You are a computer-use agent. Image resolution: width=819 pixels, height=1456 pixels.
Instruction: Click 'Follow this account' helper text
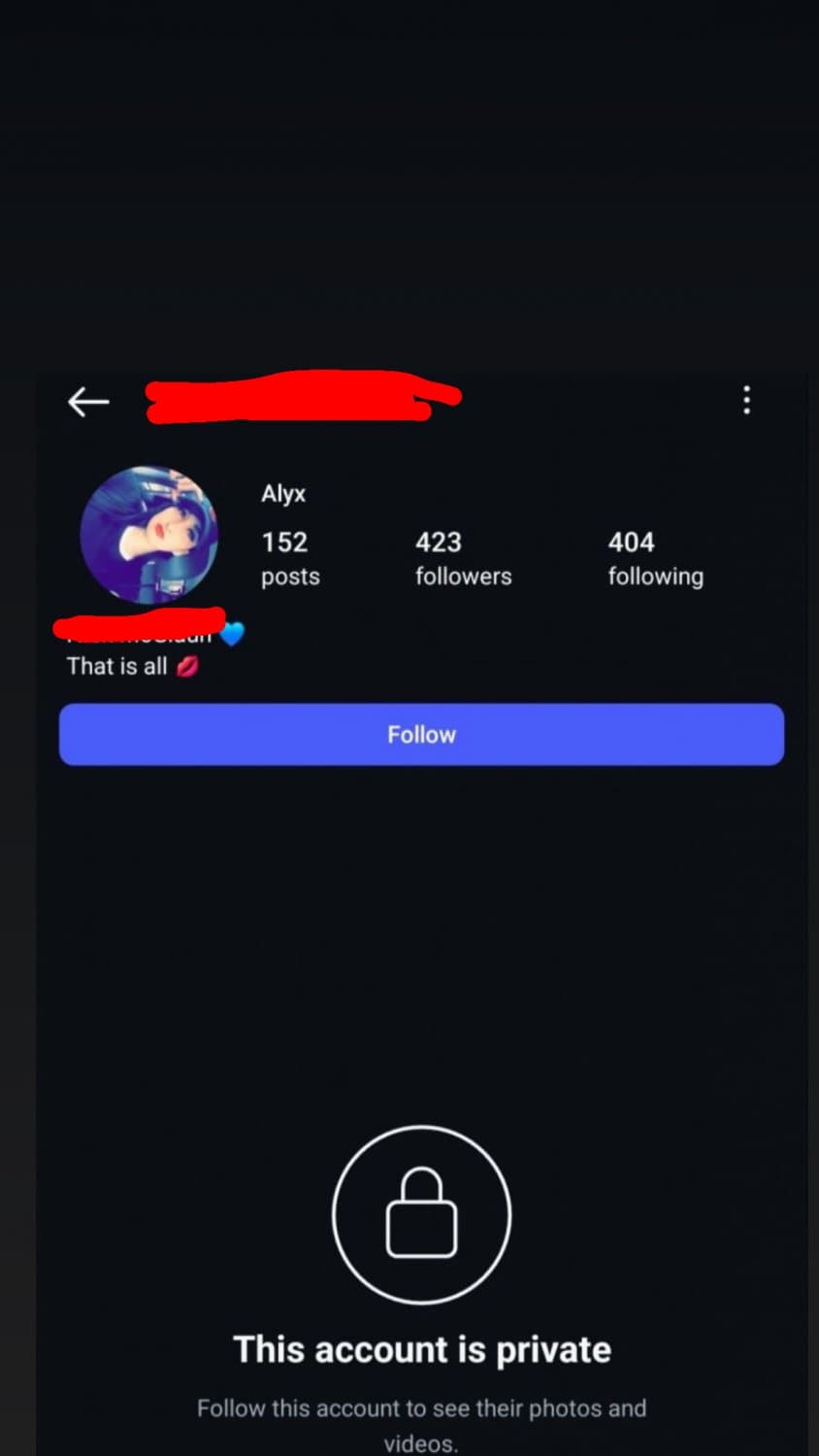[421, 1408]
